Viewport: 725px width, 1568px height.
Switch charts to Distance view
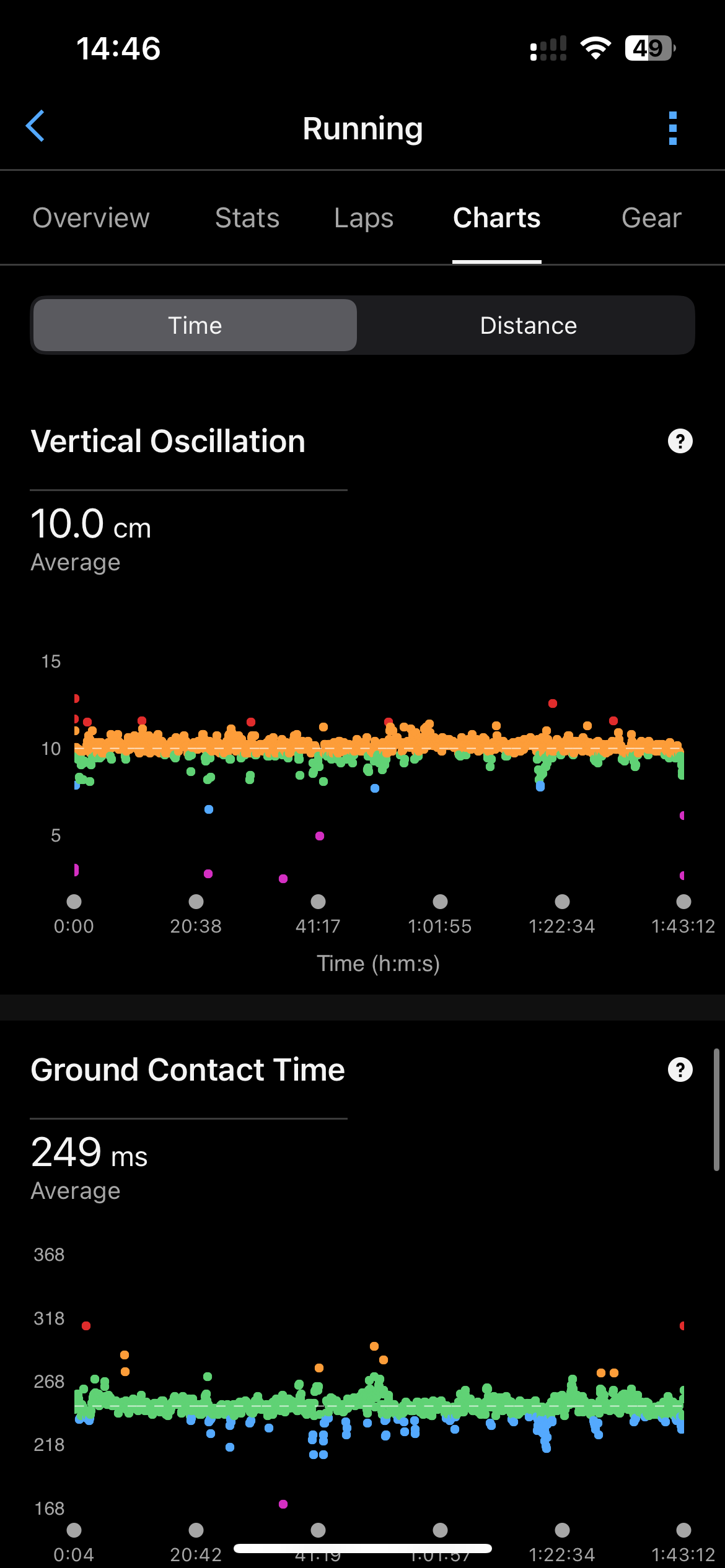(x=528, y=326)
